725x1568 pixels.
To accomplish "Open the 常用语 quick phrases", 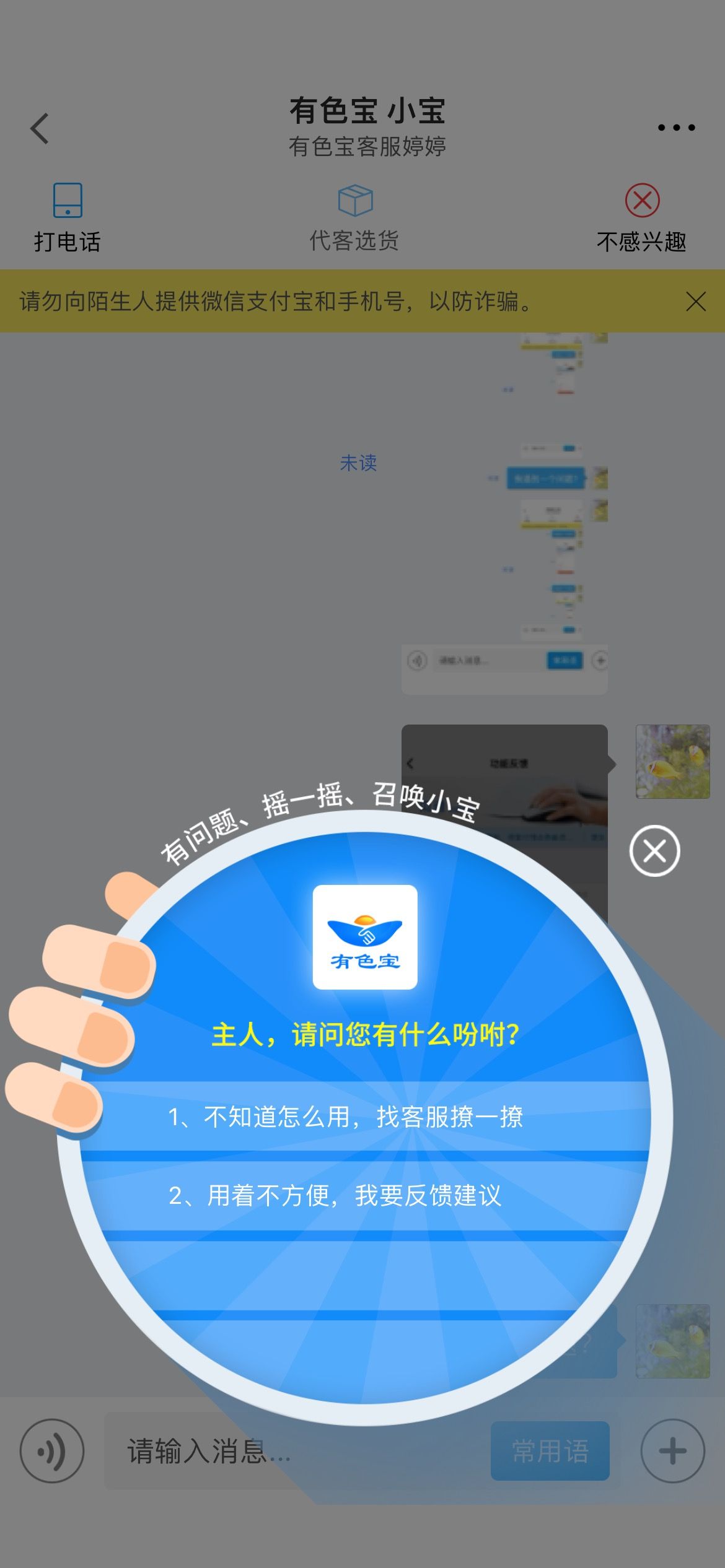I will pos(550,1451).
